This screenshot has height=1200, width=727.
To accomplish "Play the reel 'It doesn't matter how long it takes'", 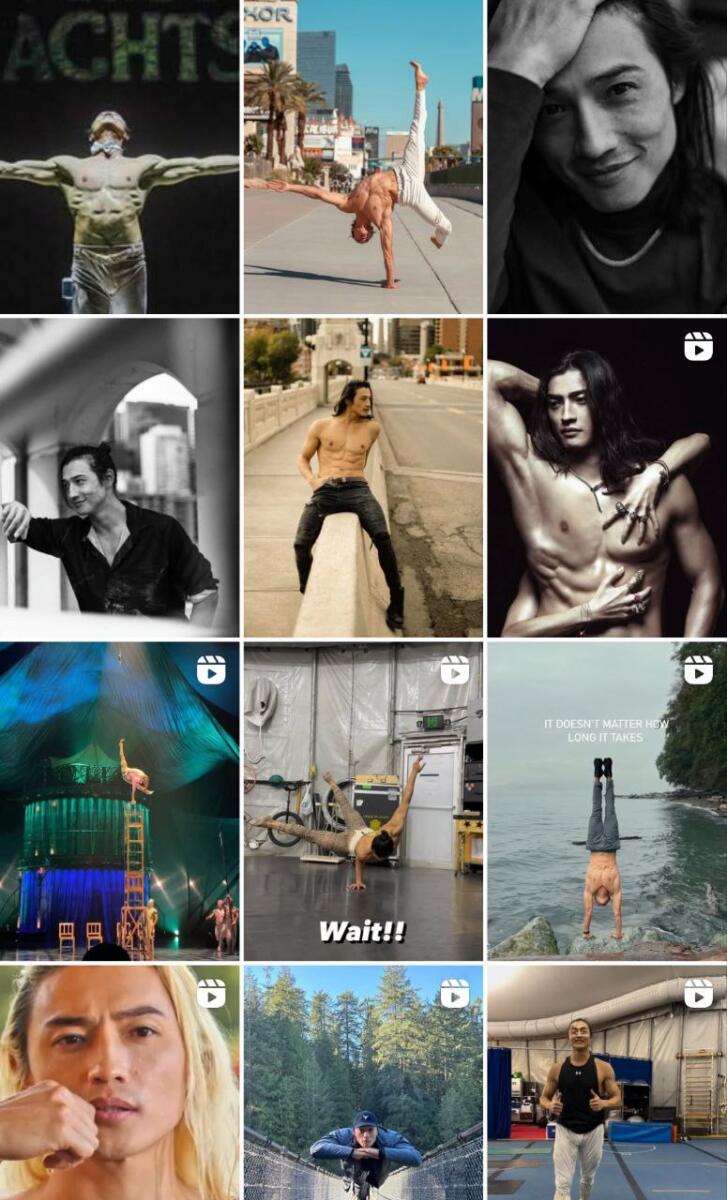I will click(x=607, y=800).
